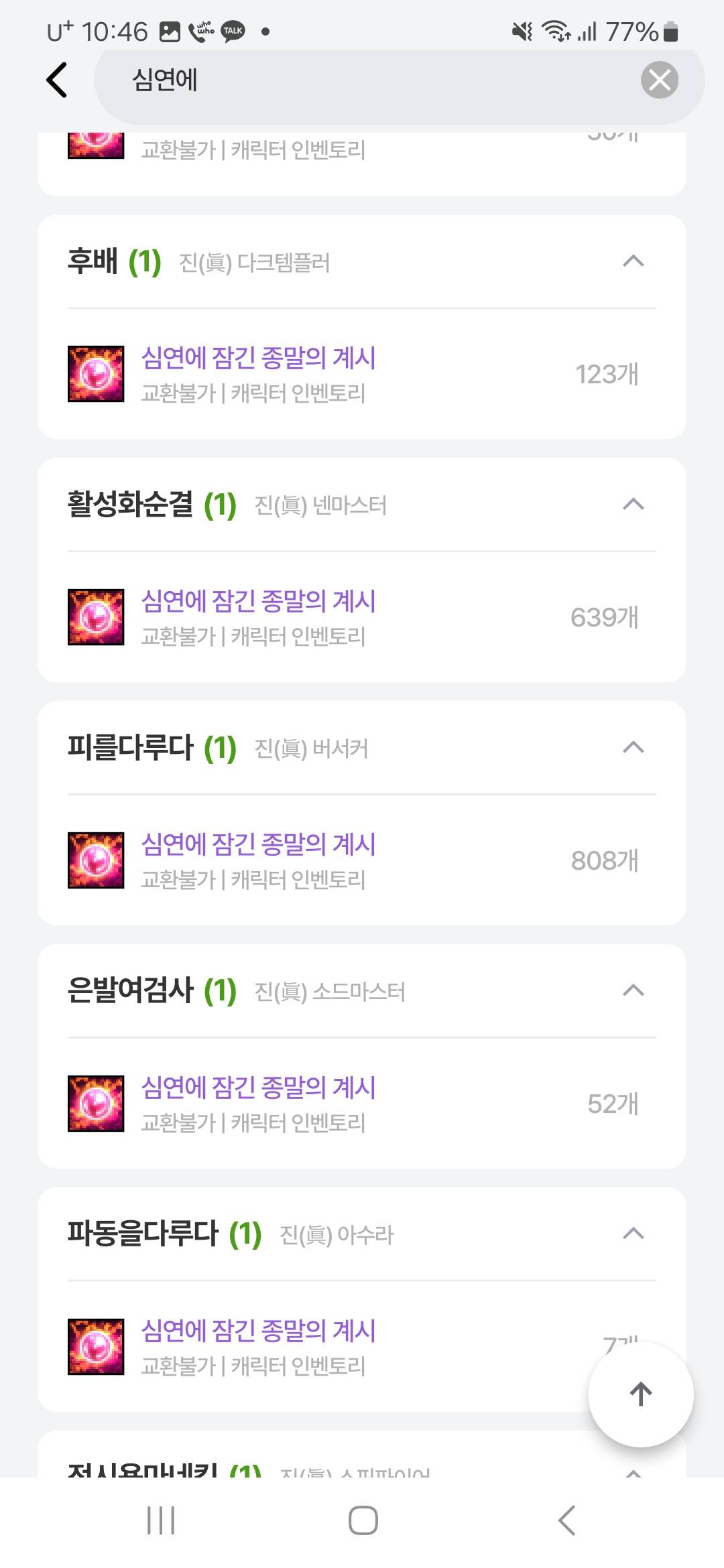Clear the search text
724x1568 pixels.
tap(659, 80)
